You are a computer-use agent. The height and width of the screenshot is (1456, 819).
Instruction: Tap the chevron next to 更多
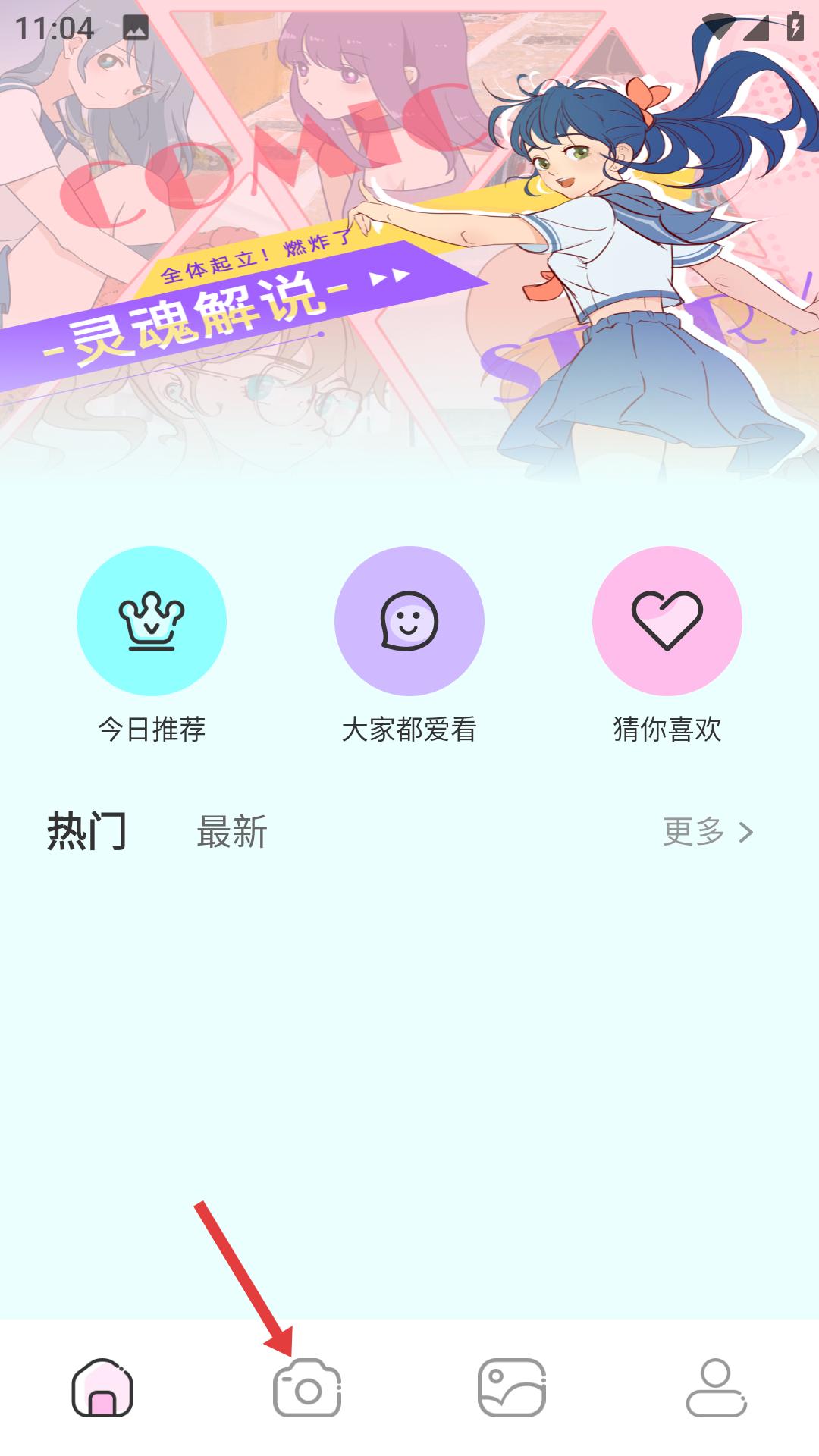tap(743, 832)
